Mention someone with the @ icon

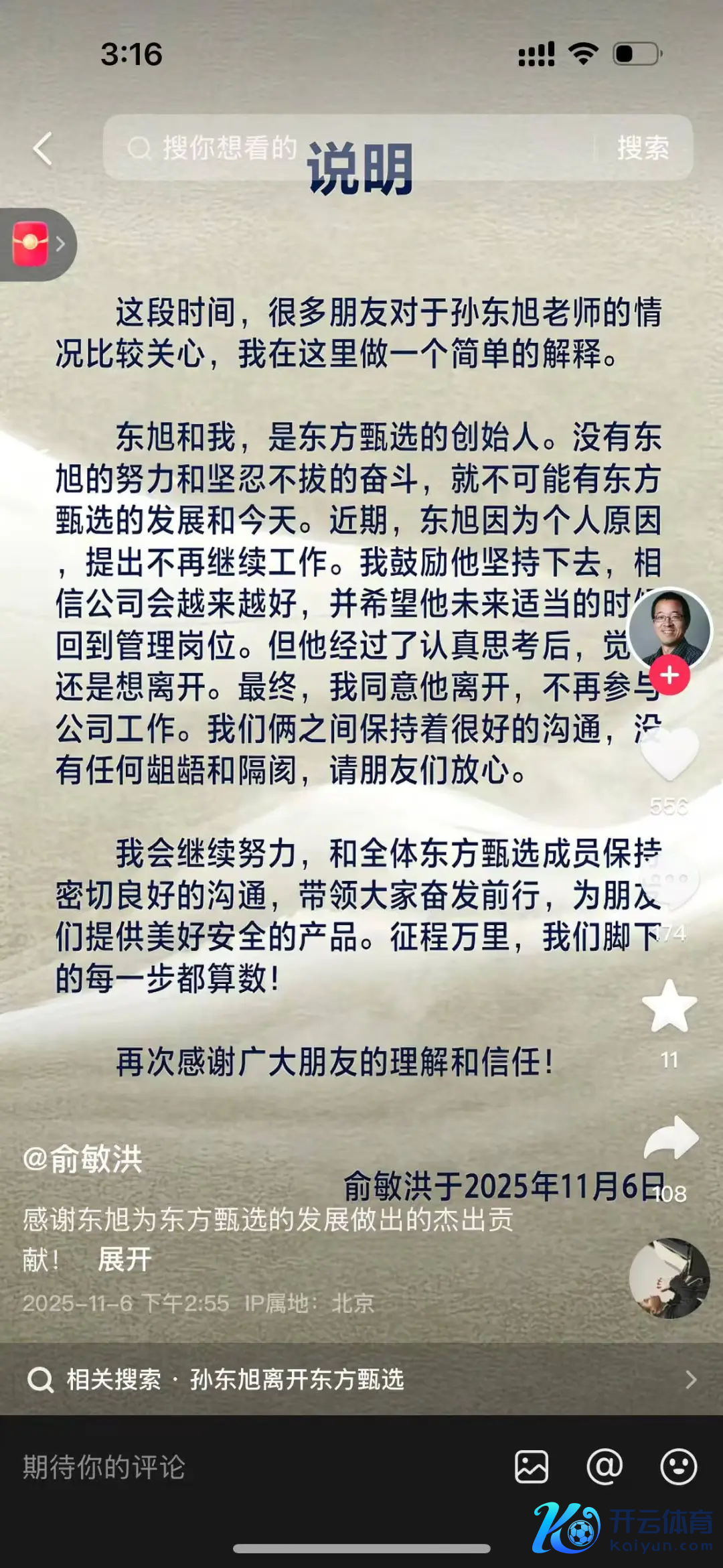click(605, 1467)
